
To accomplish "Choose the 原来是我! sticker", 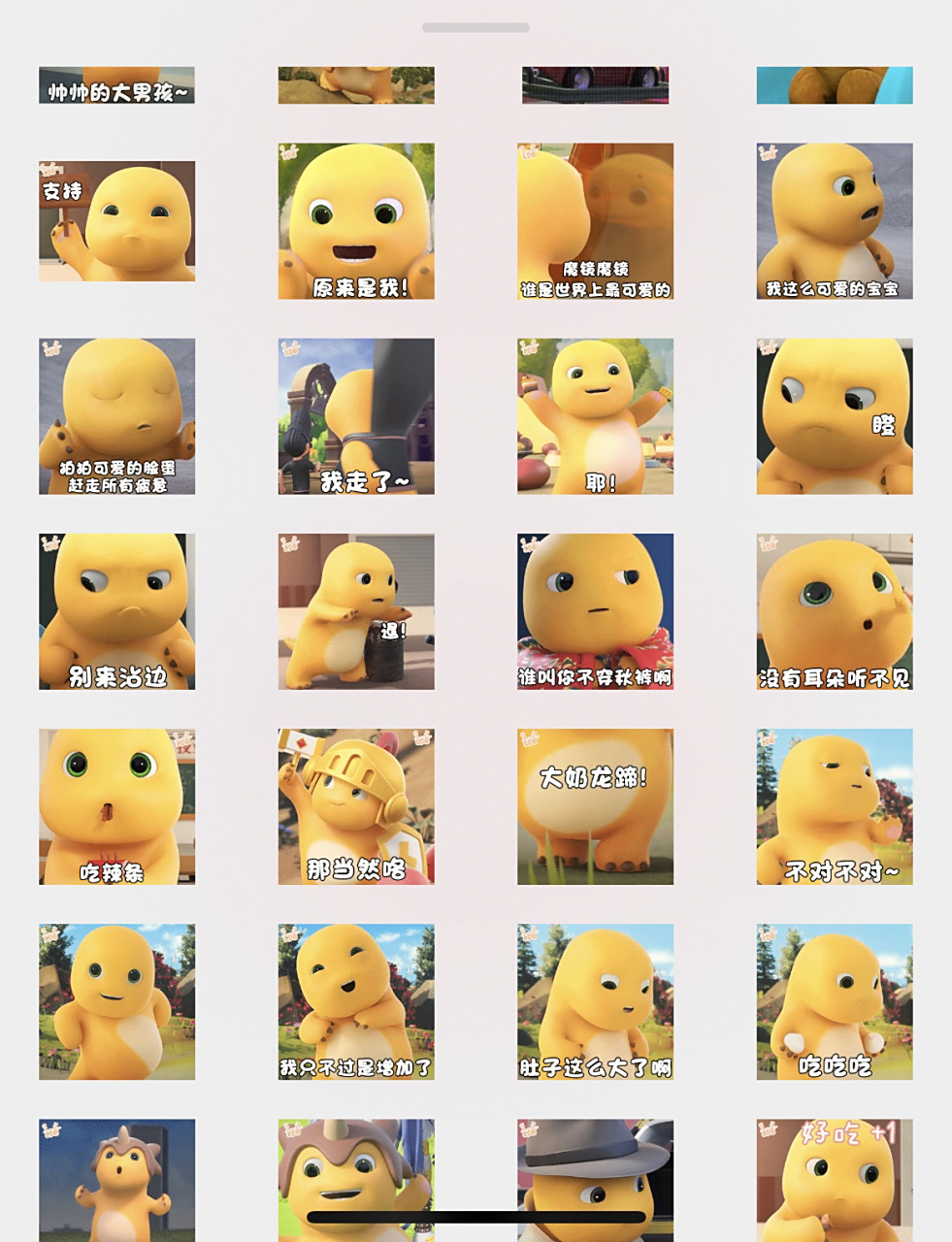I will (356, 221).
